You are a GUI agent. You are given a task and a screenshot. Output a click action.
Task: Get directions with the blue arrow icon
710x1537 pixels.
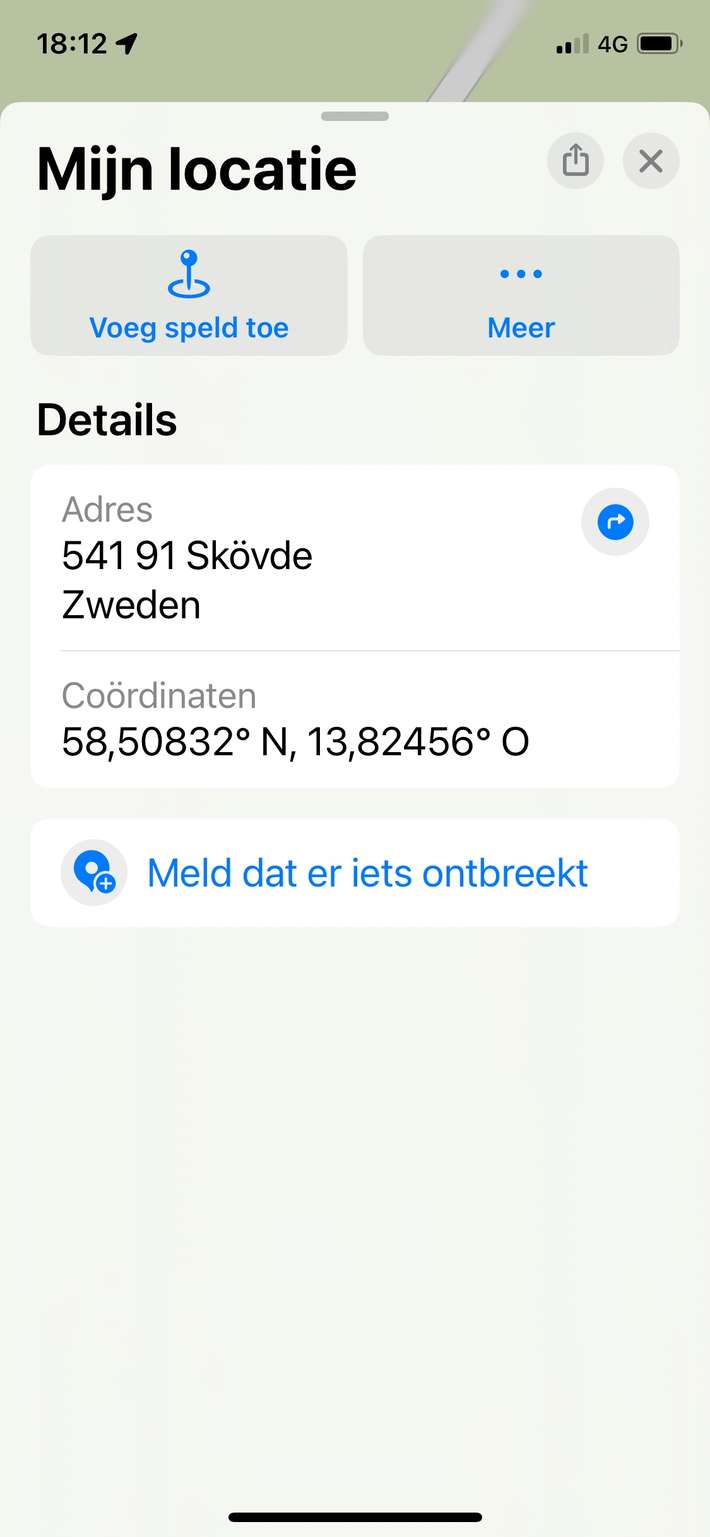tap(615, 521)
